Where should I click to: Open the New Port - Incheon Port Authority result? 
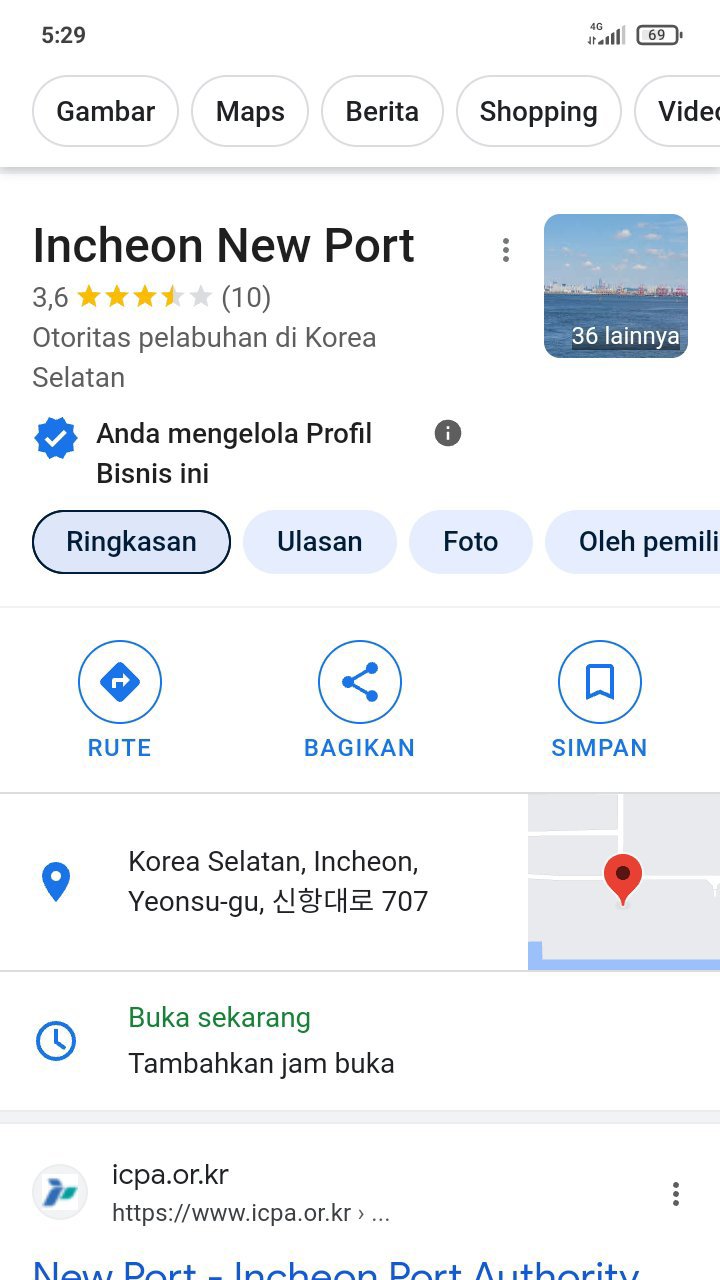(x=336, y=1268)
